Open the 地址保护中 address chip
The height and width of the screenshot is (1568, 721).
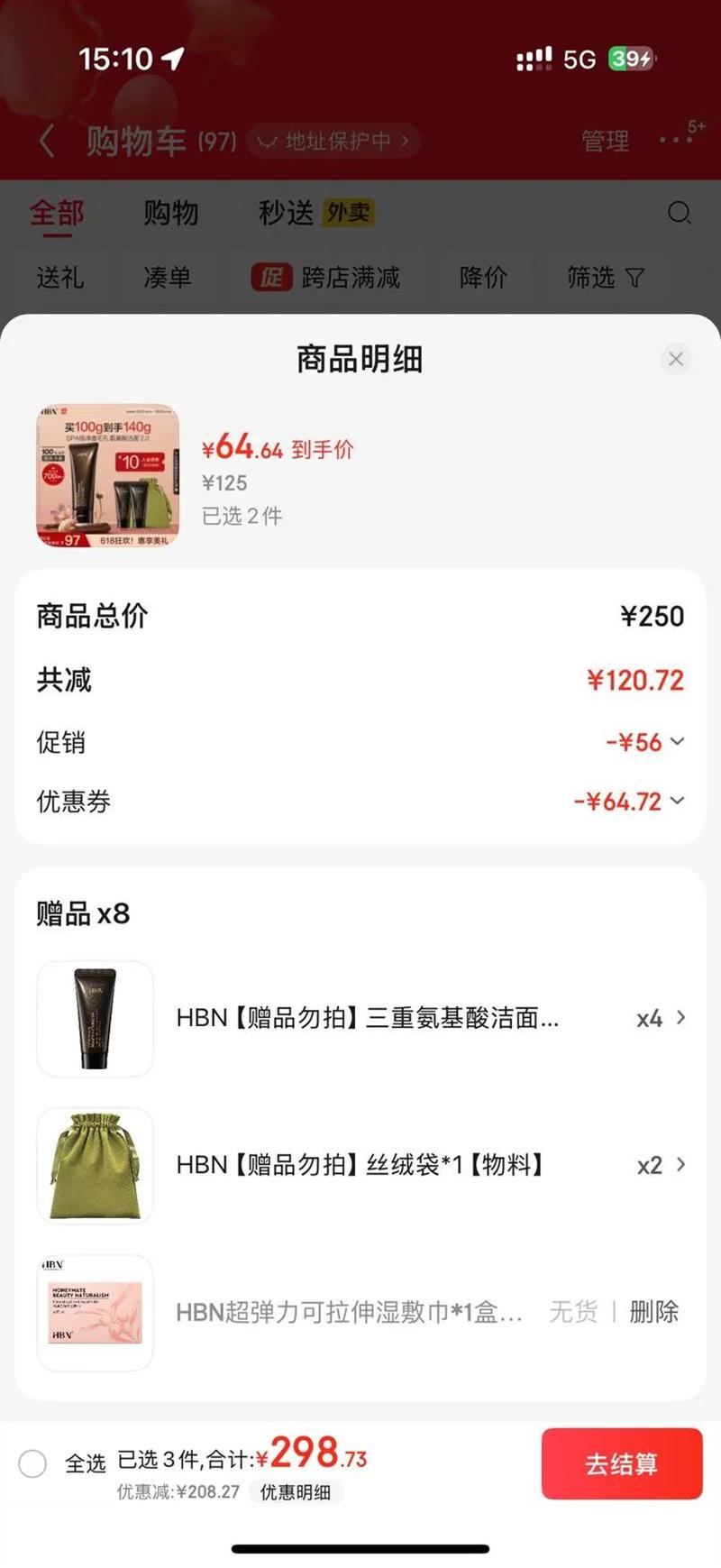(x=332, y=141)
